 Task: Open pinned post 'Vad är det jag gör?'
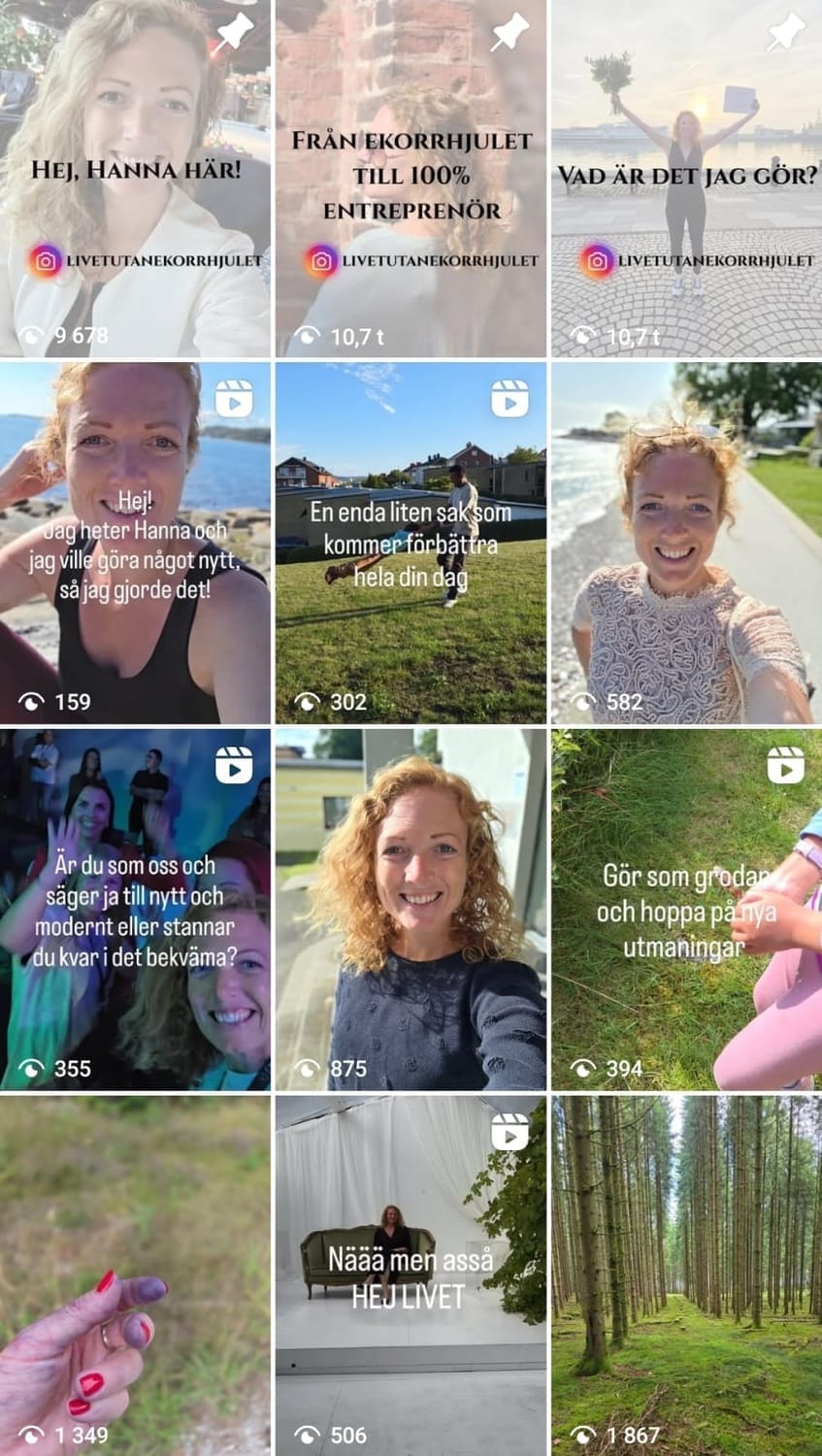686,179
